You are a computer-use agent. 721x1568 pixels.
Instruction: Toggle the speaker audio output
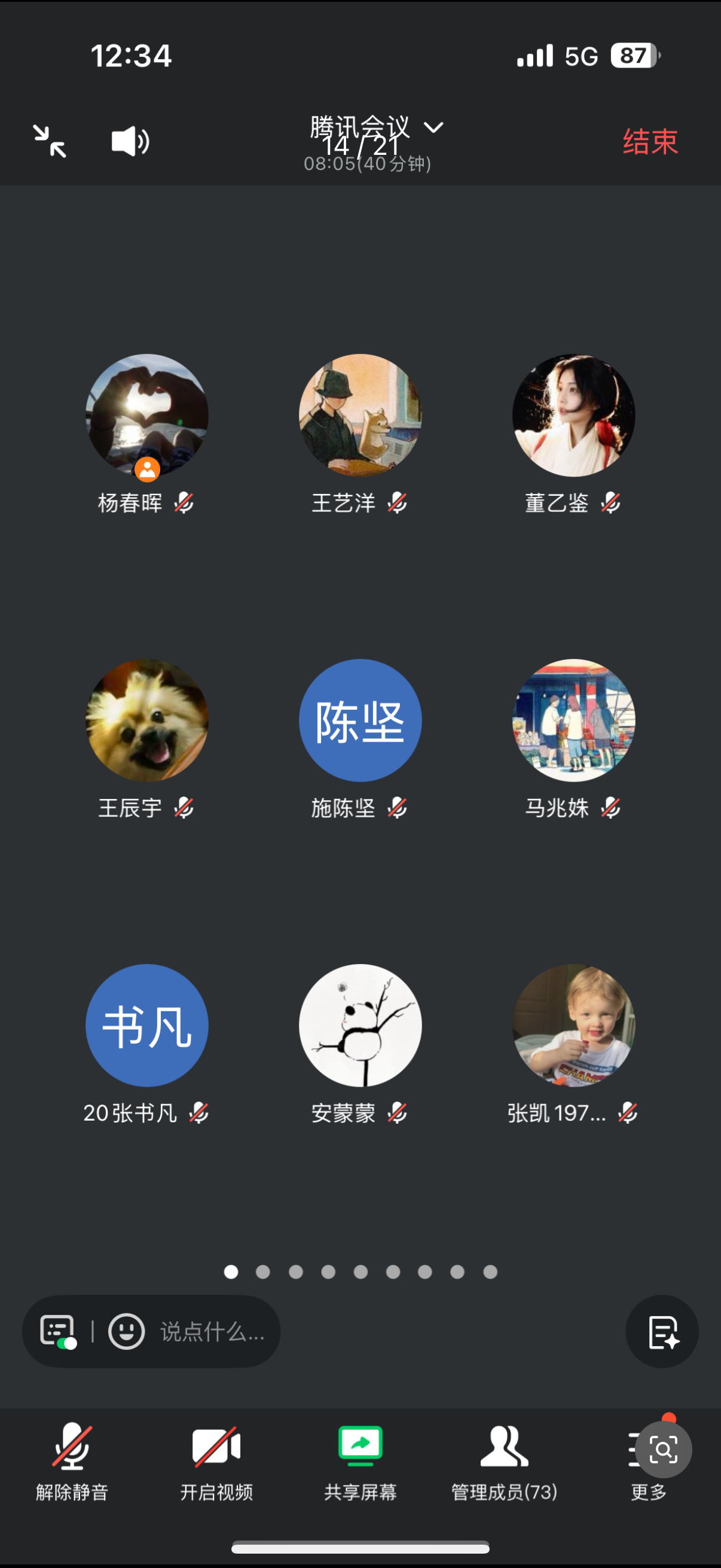130,142
